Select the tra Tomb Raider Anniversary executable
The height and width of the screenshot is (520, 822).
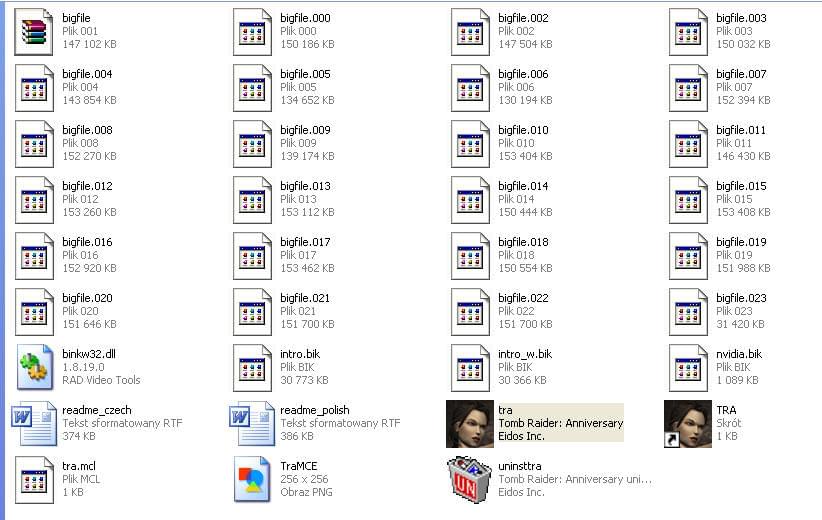(470, 424)
